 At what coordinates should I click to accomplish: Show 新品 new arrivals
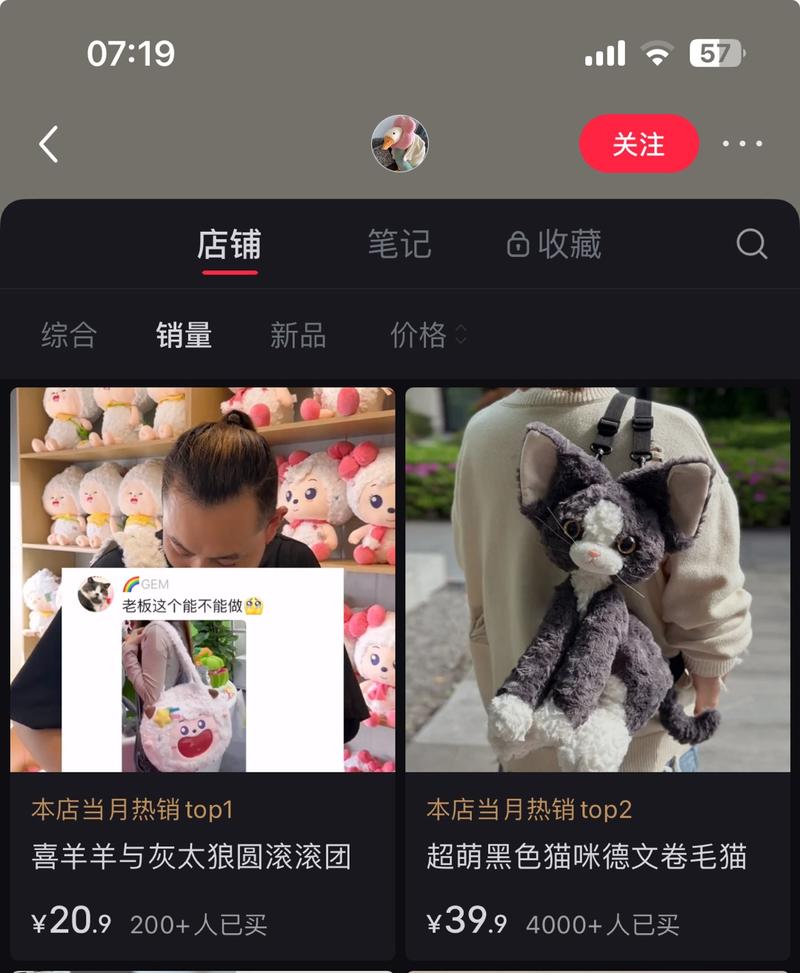click(298, 335)
